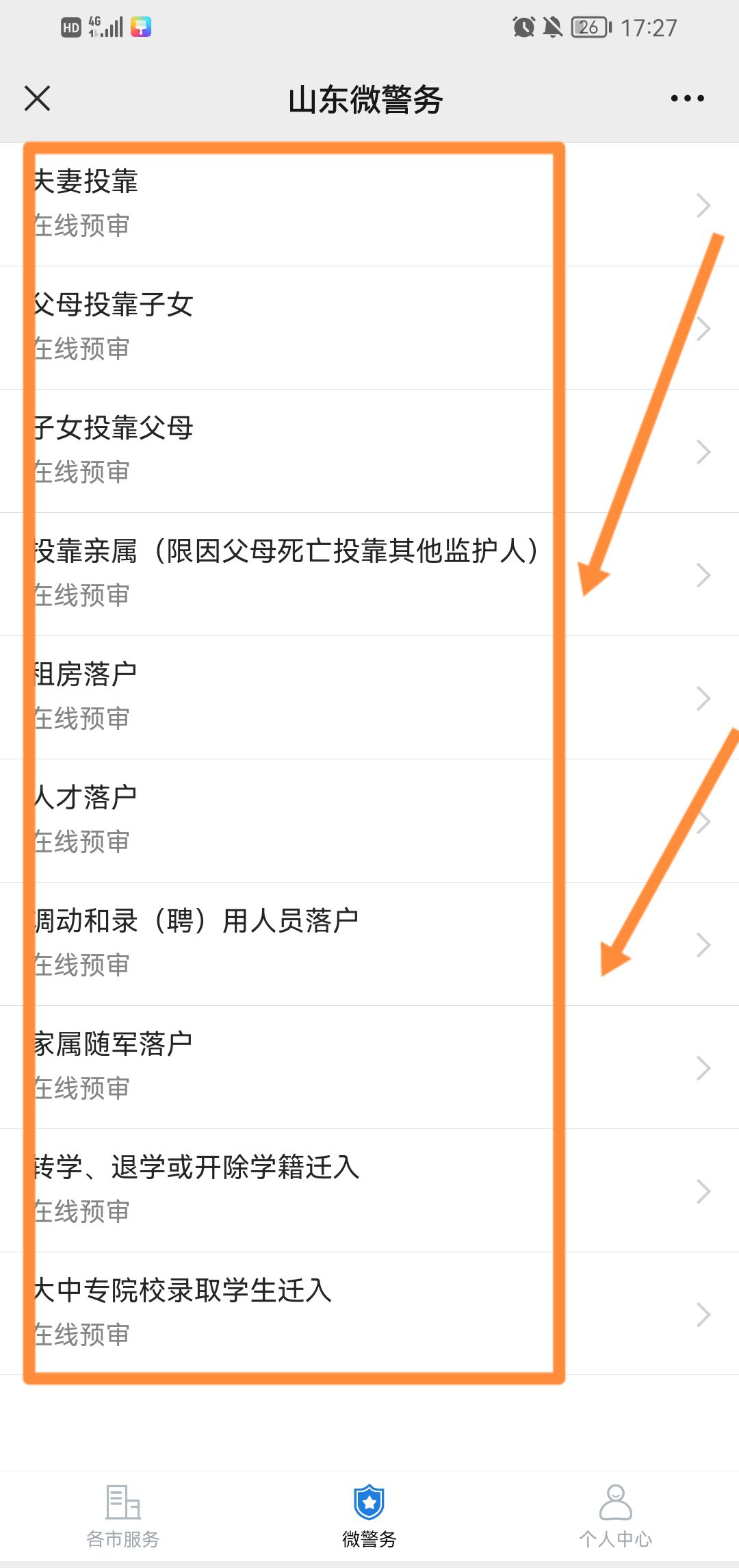Open 调动和录（聘）用人员落户

point(369,944)
